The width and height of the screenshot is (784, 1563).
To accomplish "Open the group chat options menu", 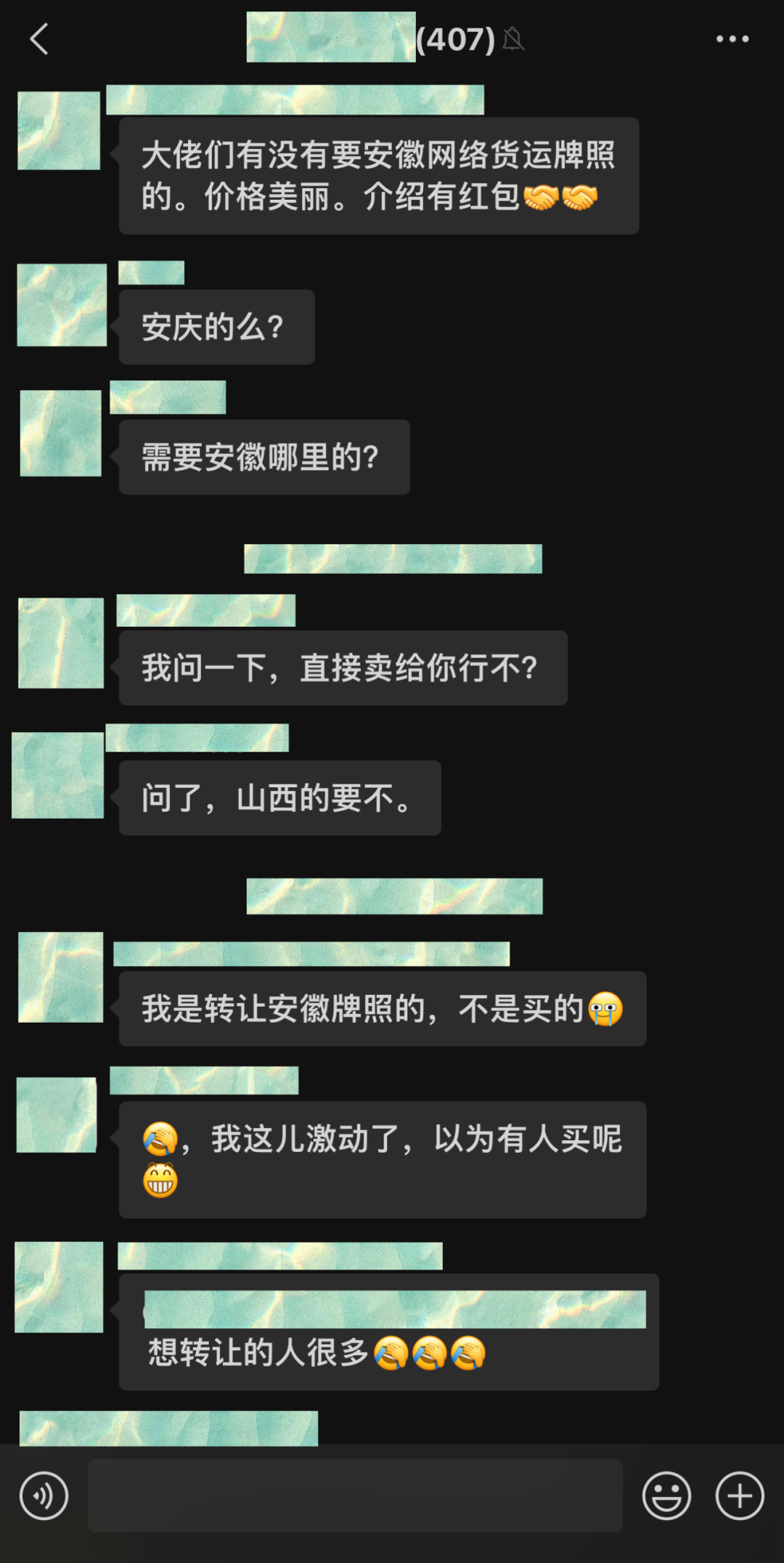I will click(732, 39).
